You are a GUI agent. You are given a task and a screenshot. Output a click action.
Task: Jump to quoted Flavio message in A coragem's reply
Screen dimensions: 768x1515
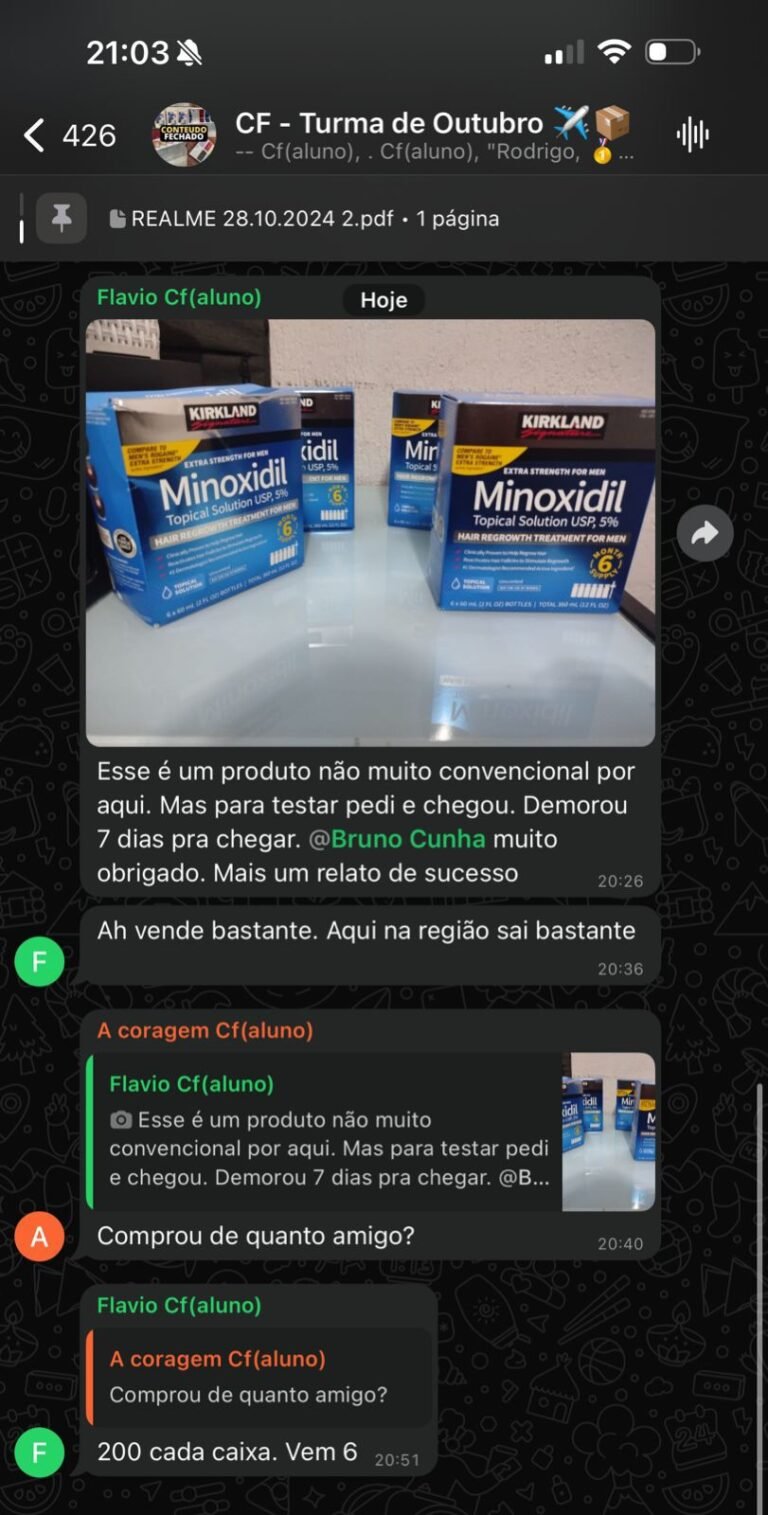tap(330, 1131)
